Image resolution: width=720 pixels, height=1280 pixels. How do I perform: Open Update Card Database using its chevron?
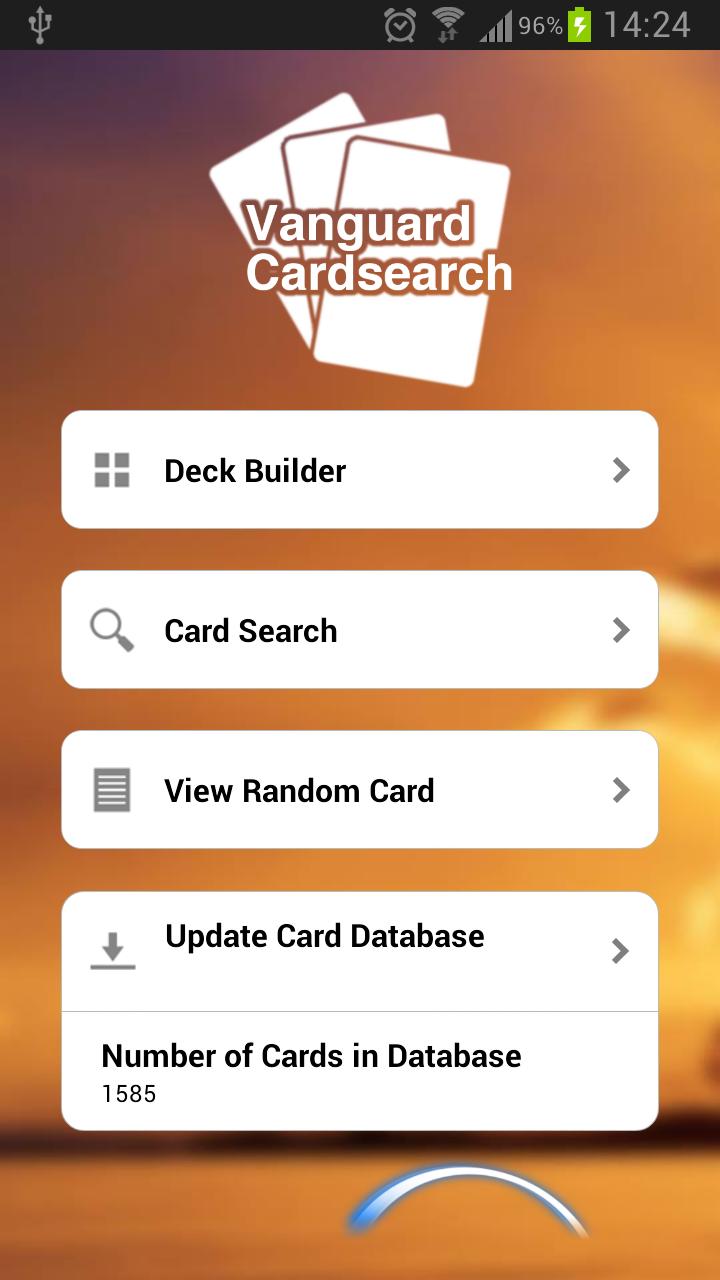(621, 951)
